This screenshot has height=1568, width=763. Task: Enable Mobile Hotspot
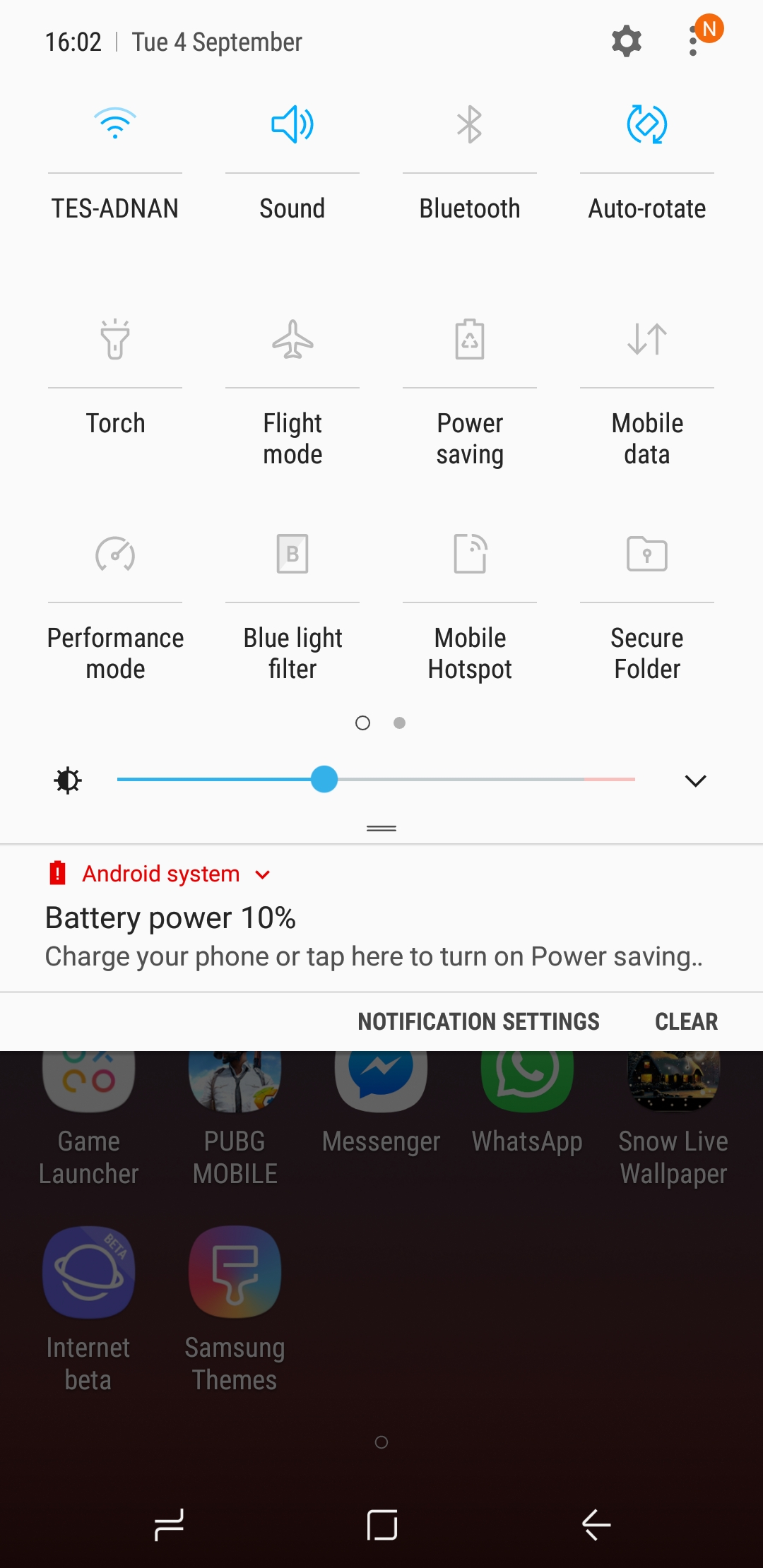pos(470,554)
